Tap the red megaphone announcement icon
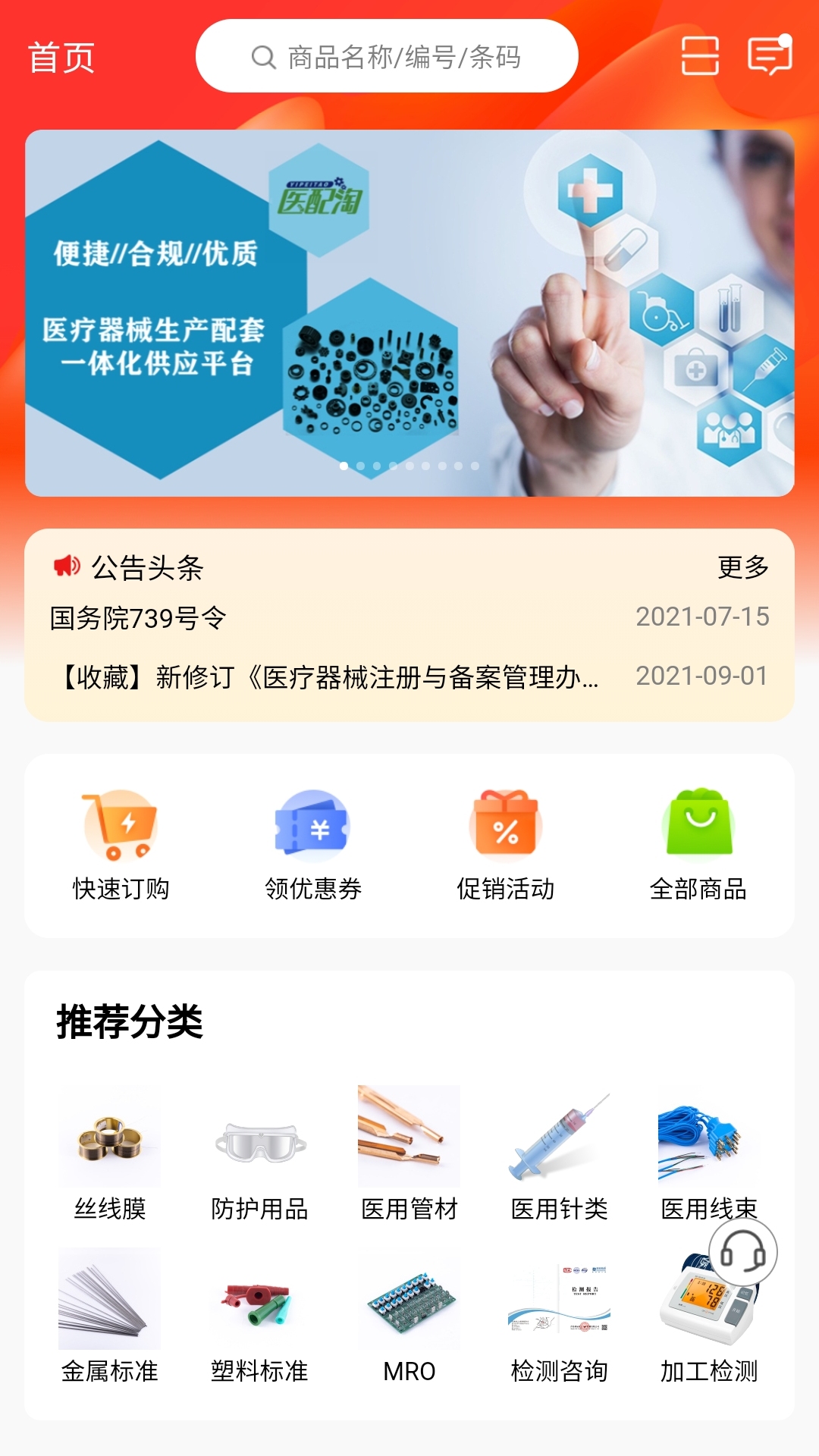 click(x=65, y=565)
